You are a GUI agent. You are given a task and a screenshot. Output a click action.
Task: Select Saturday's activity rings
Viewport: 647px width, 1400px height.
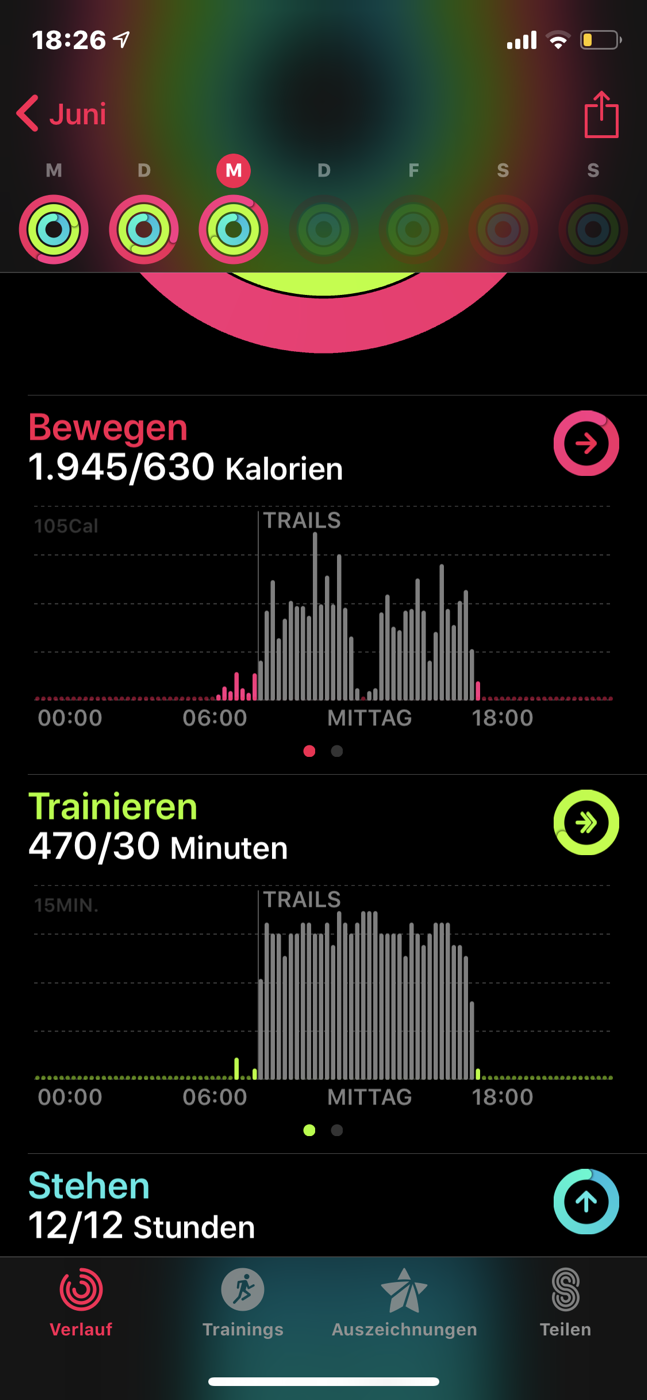click(x=503, y=229)
